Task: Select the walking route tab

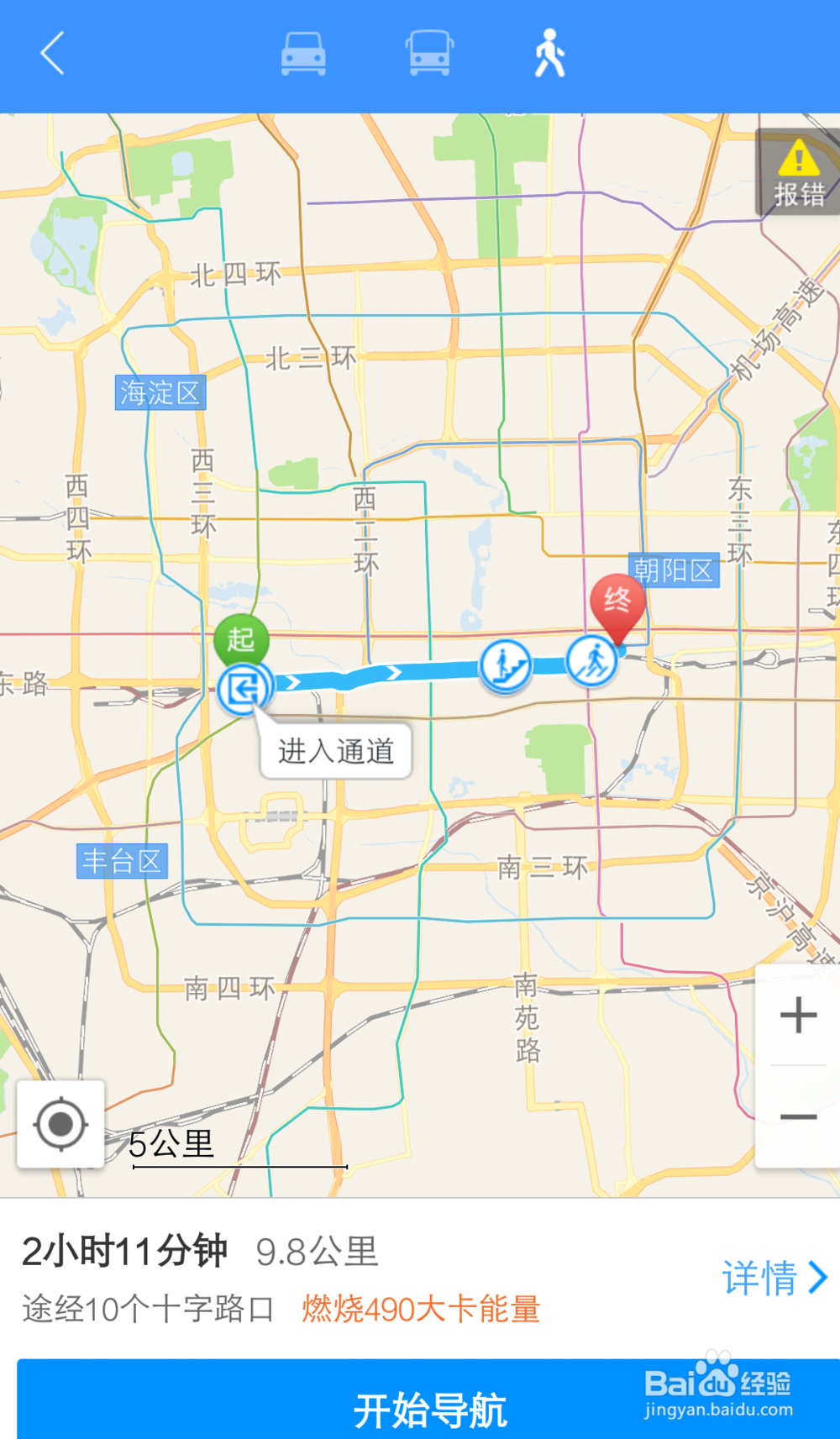Action: (549, 55)
